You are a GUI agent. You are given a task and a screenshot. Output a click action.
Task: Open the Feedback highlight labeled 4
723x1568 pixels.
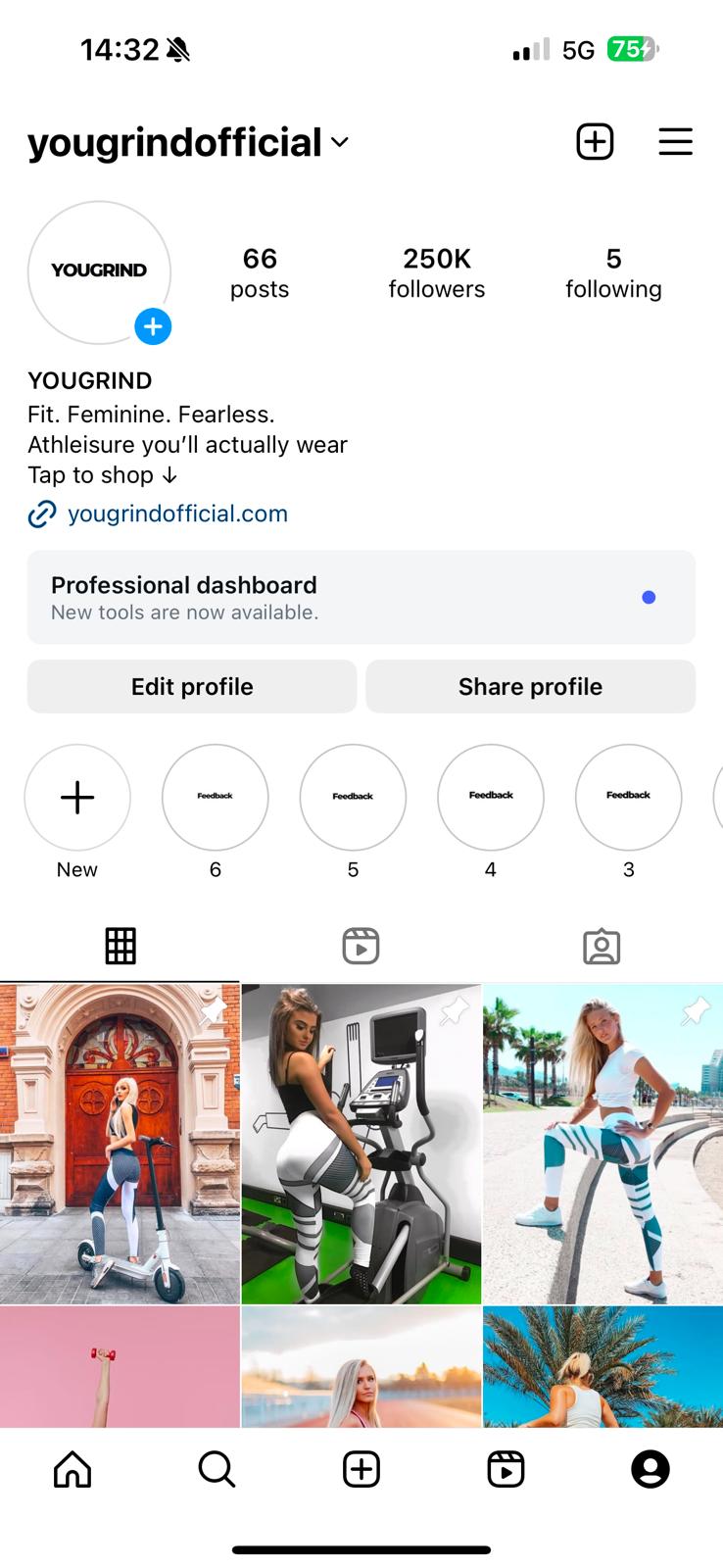click(491, 797)
